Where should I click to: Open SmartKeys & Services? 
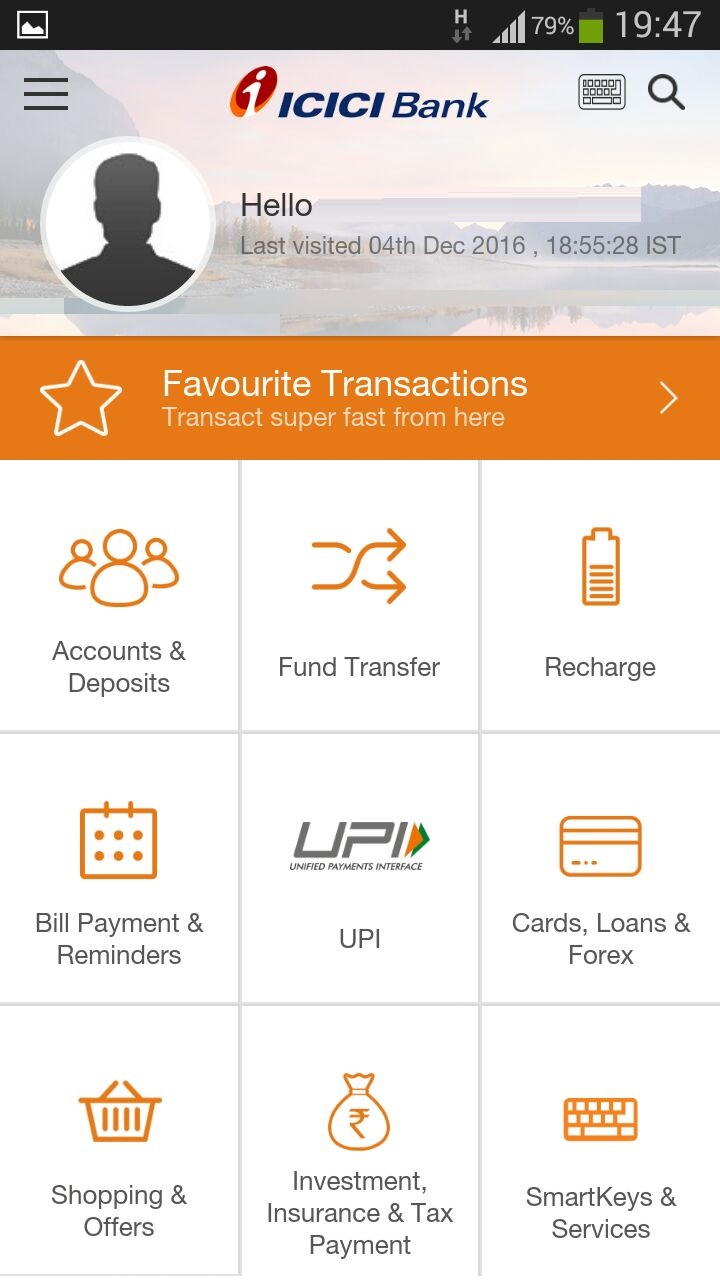(601, 1141)
